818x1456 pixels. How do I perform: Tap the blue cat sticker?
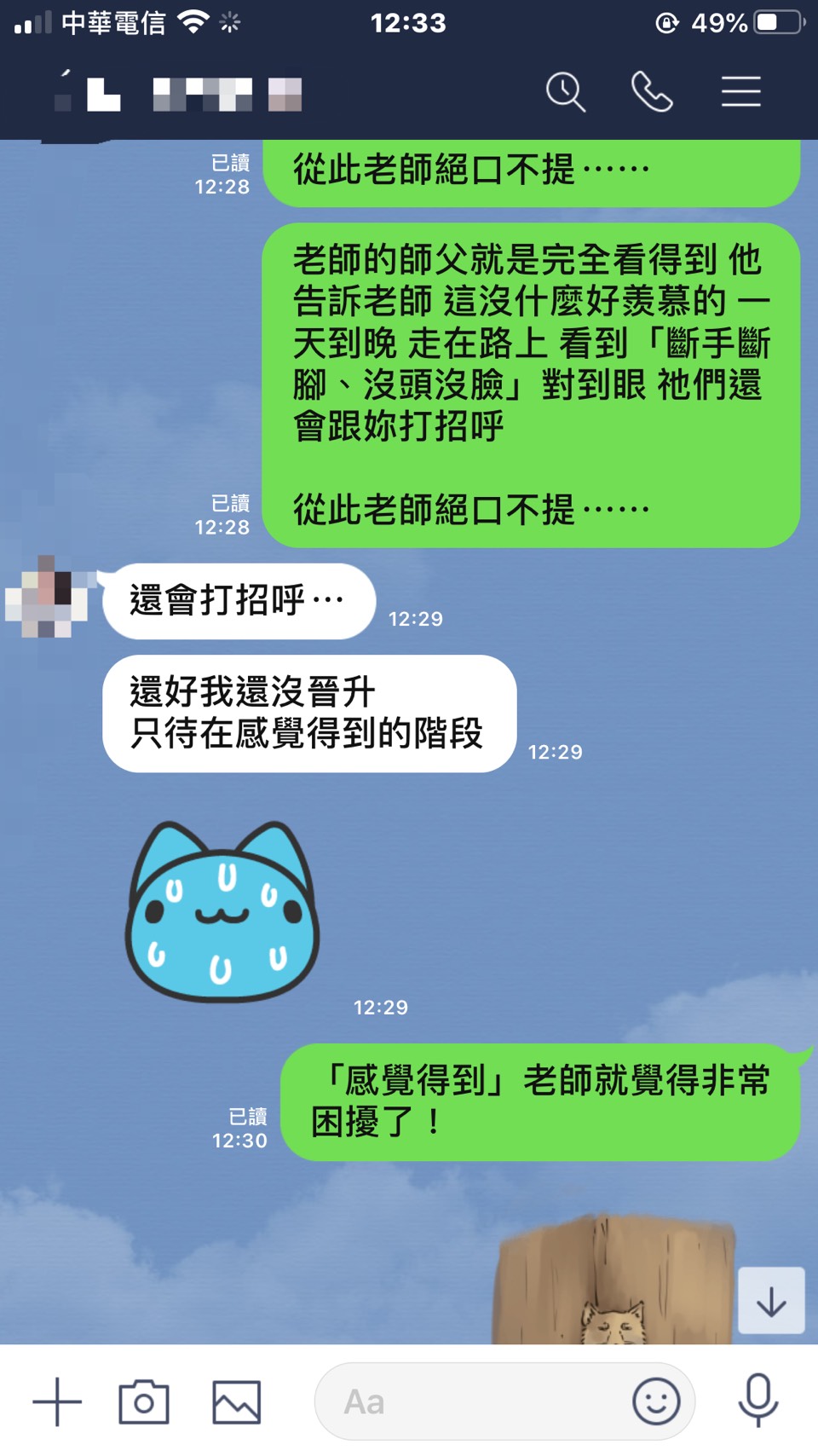click(x=222, y=912)
